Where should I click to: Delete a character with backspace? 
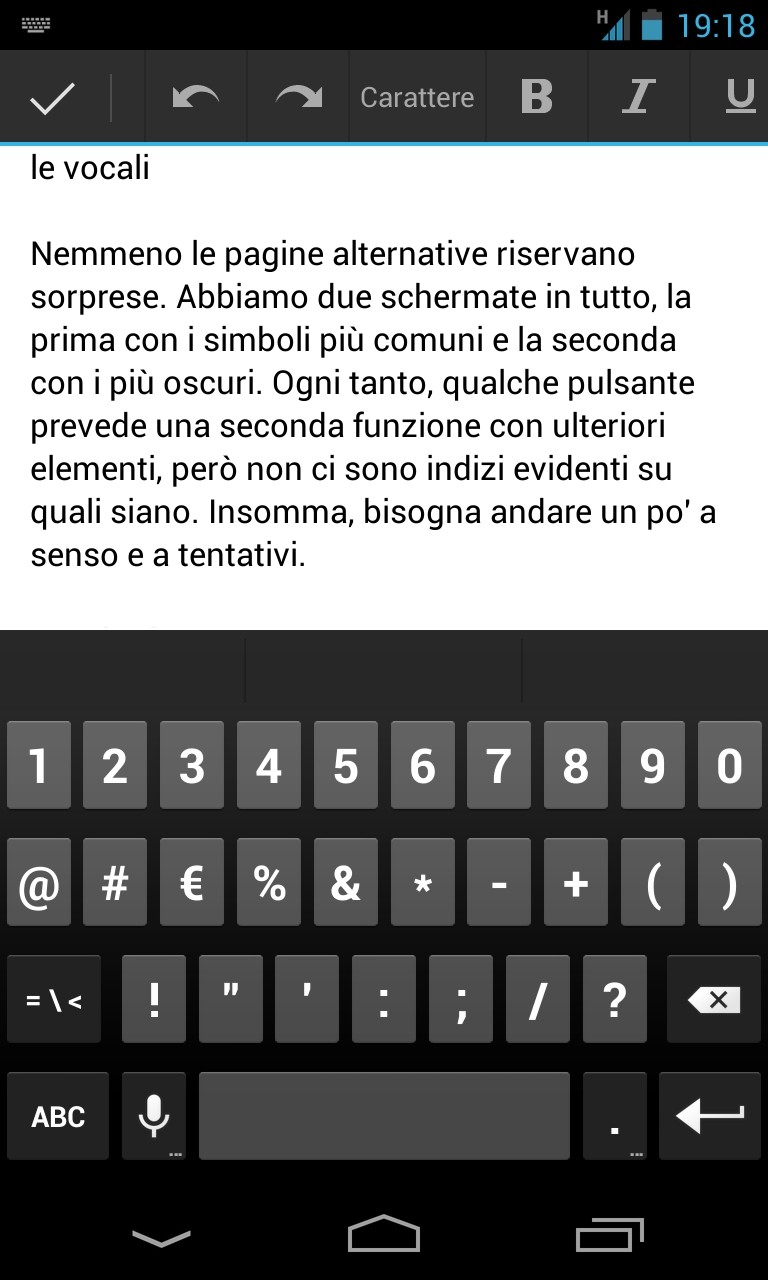coord(714,999)
